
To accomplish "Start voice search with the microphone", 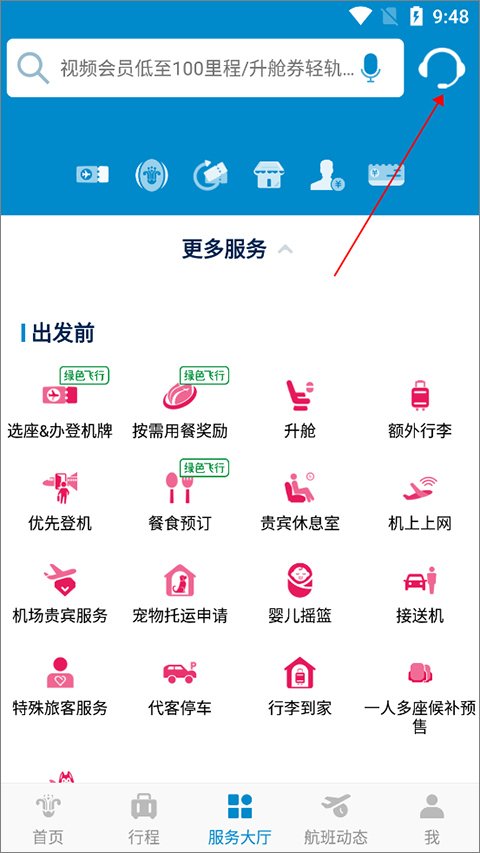I will tap(371, 68).
